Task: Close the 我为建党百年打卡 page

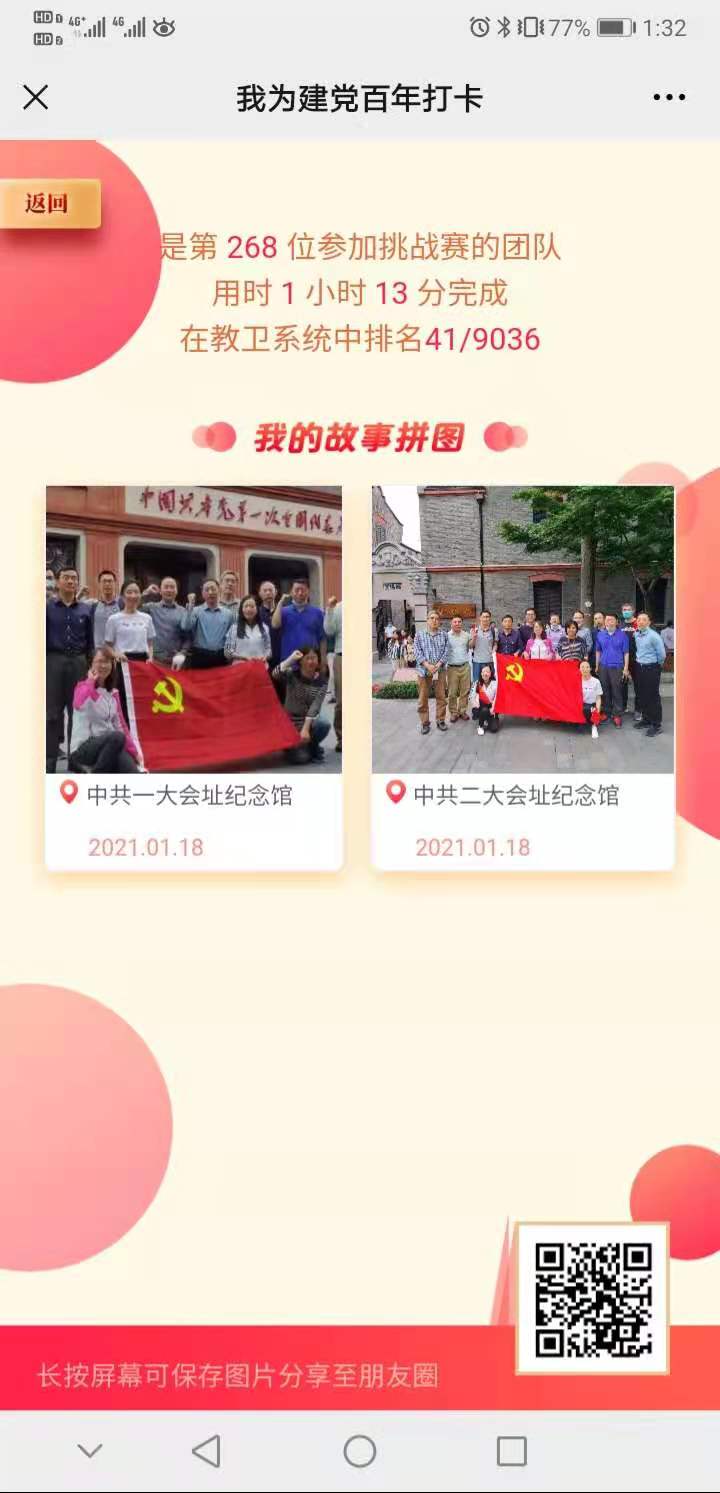Action: coord(36,97)
